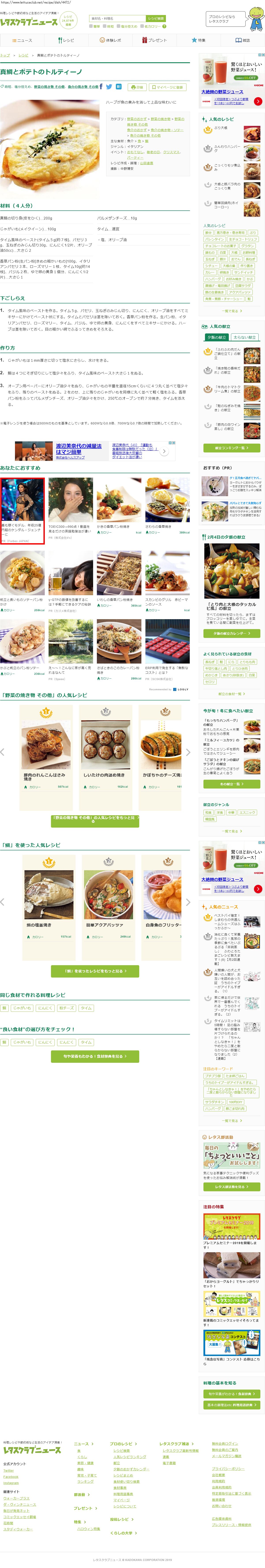265x1568 pixels.
Task: Open the recipe search field
Action: (x=117, y=18)
